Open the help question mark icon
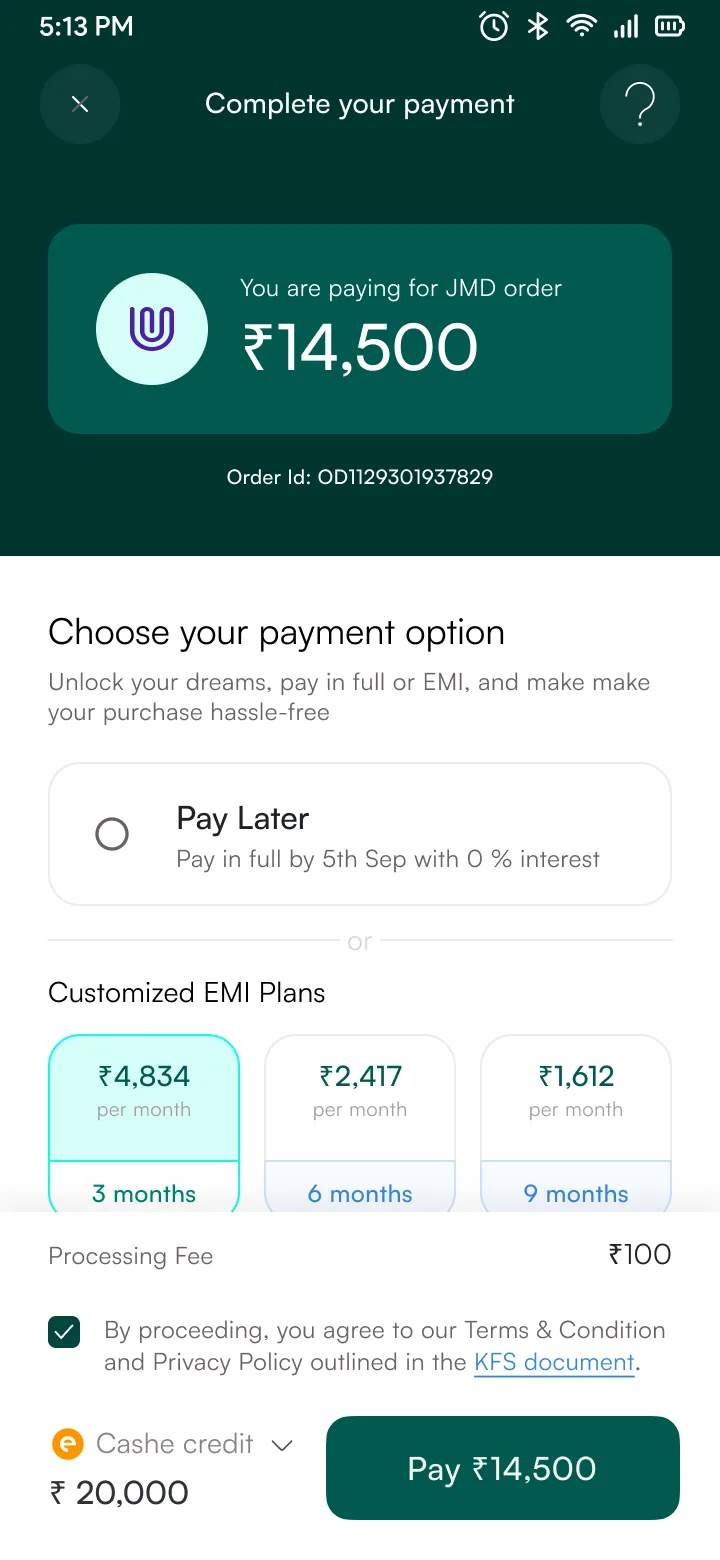 640,104
